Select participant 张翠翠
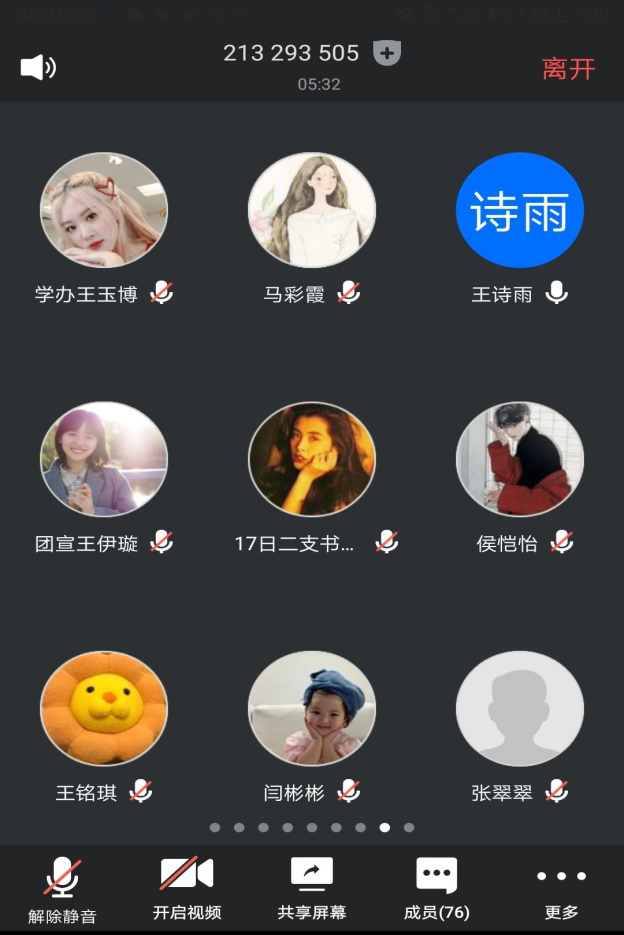Viewport: 624px width, 935px height. pyautogui.click(x=519, y=709)
